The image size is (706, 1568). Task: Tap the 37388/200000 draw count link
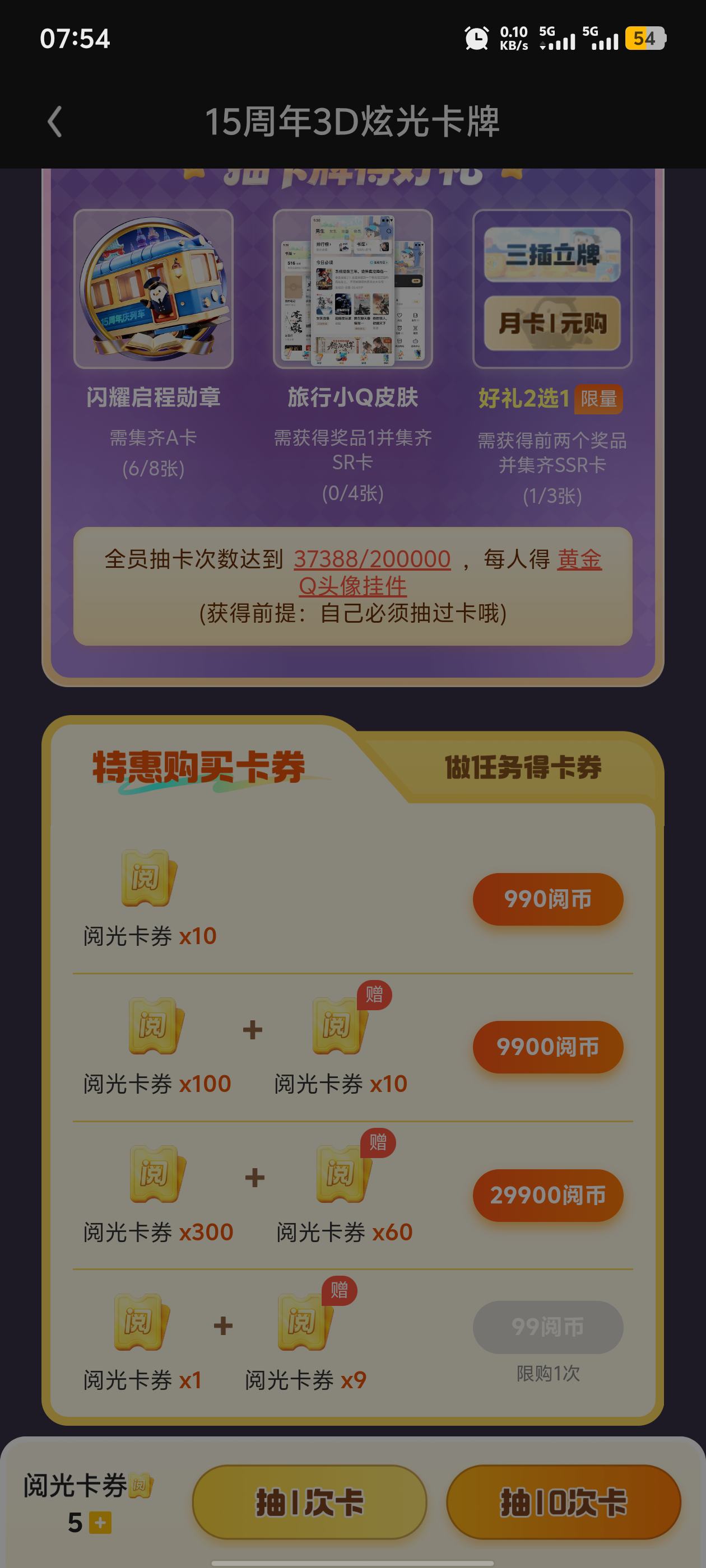pos(371,559)
